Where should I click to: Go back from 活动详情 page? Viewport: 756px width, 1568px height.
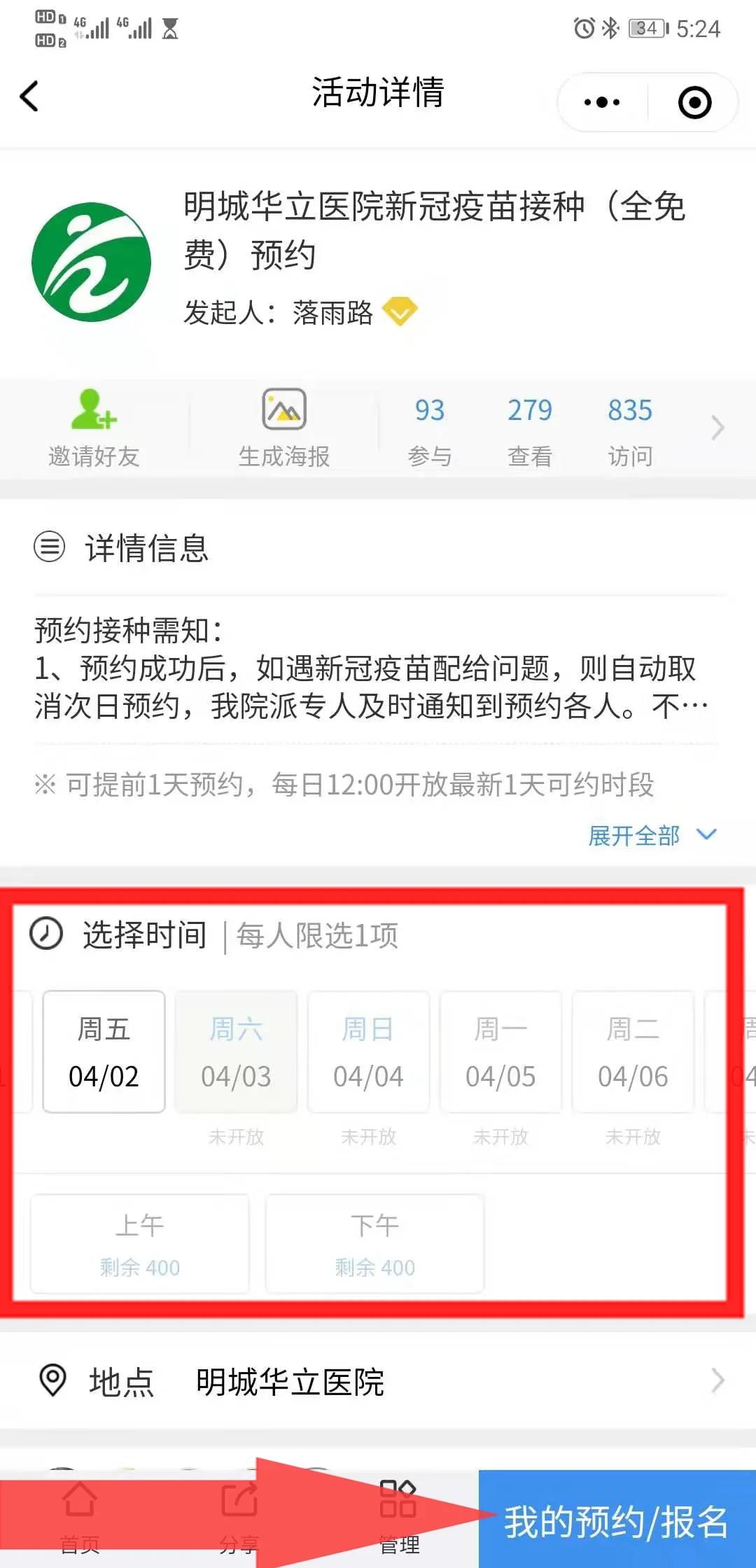[29, 96]
